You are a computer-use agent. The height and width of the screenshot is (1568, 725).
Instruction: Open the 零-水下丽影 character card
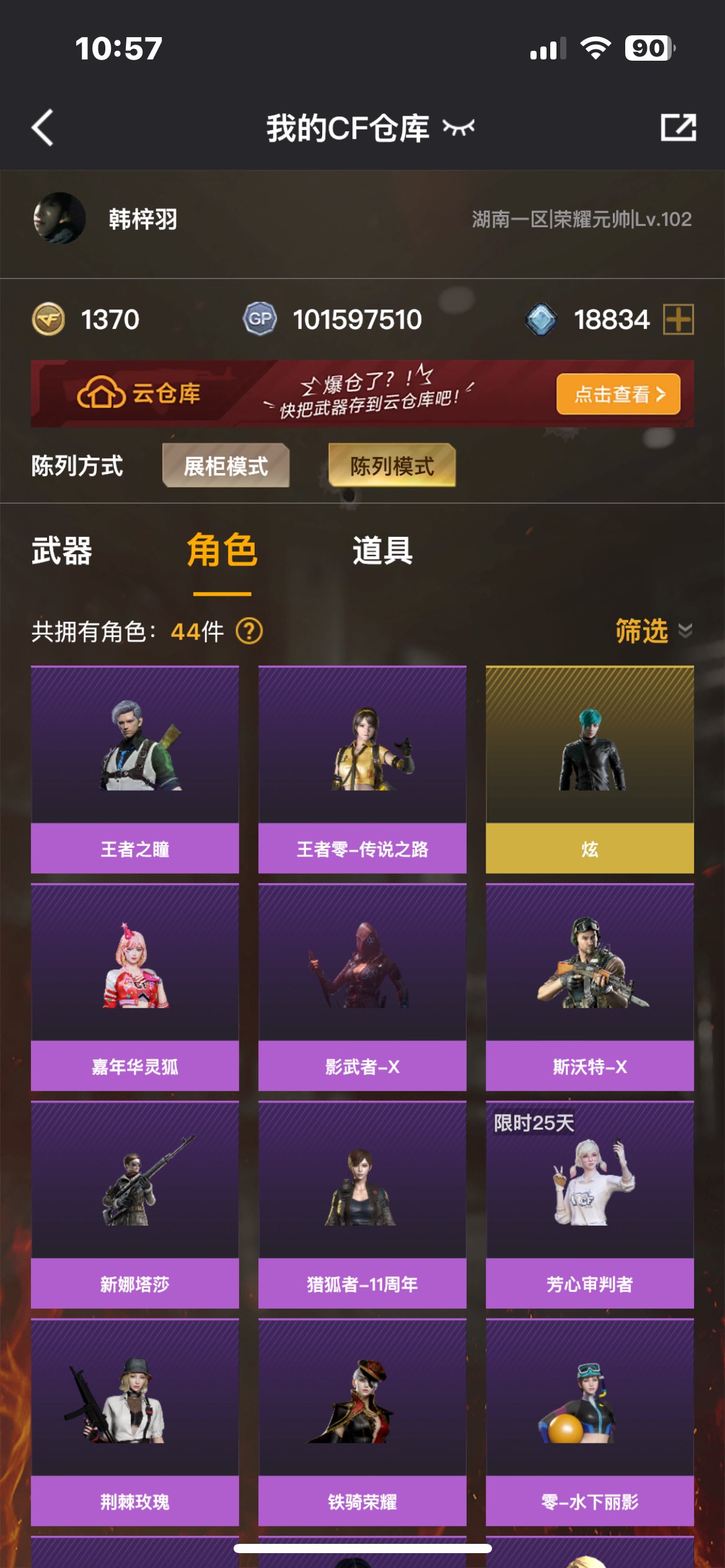click(x=590, y=1422)
